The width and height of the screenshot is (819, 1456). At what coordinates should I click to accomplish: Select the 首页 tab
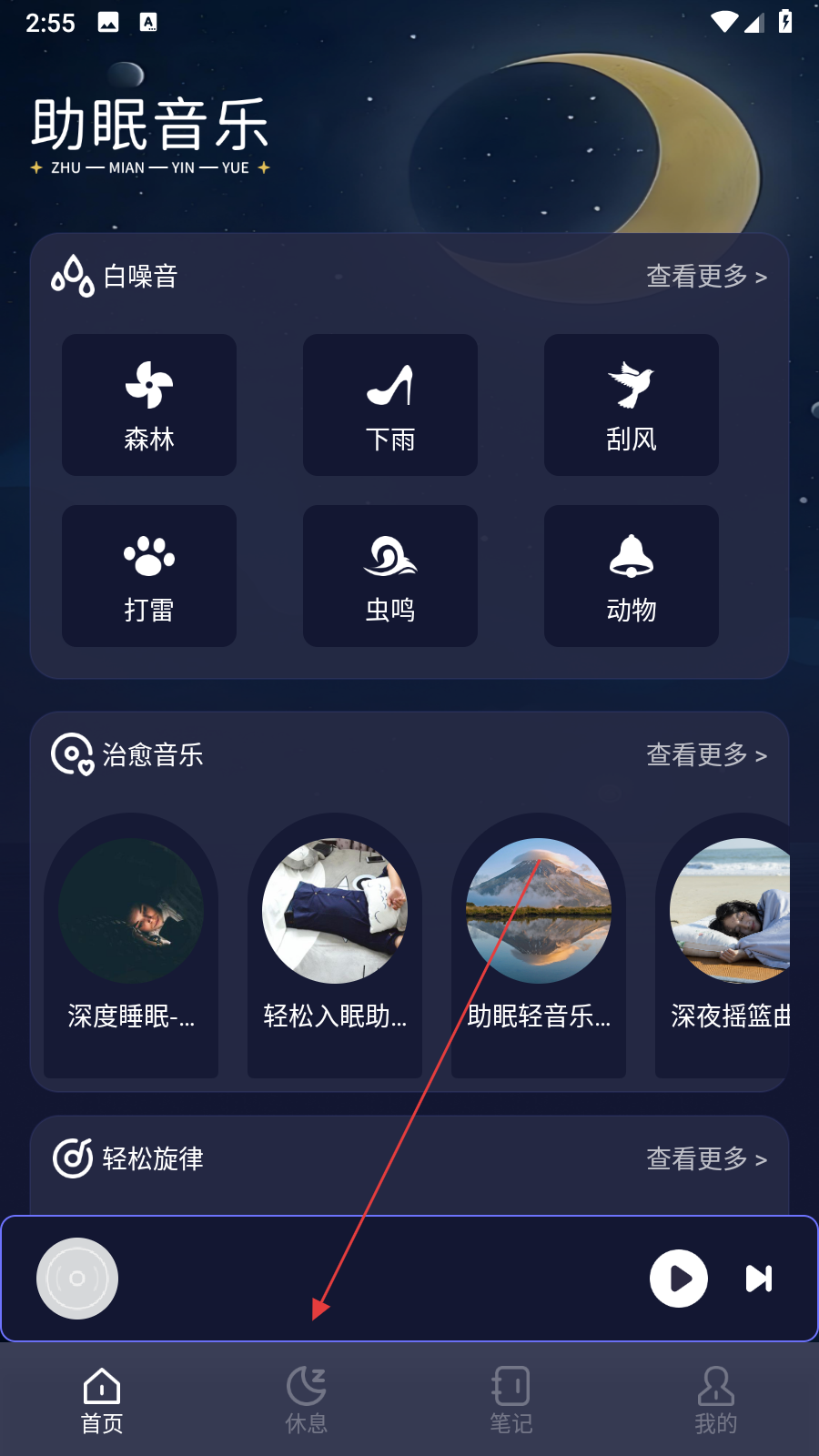click(x=102, y=1400)
